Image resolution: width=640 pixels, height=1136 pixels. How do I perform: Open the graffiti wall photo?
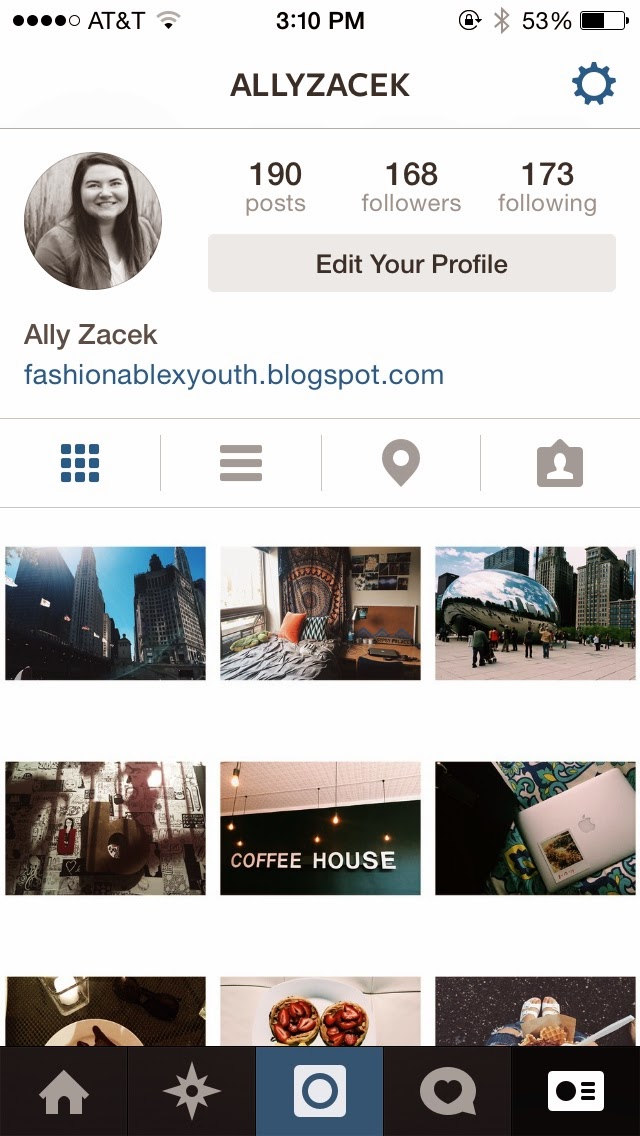tap(105, 828)
